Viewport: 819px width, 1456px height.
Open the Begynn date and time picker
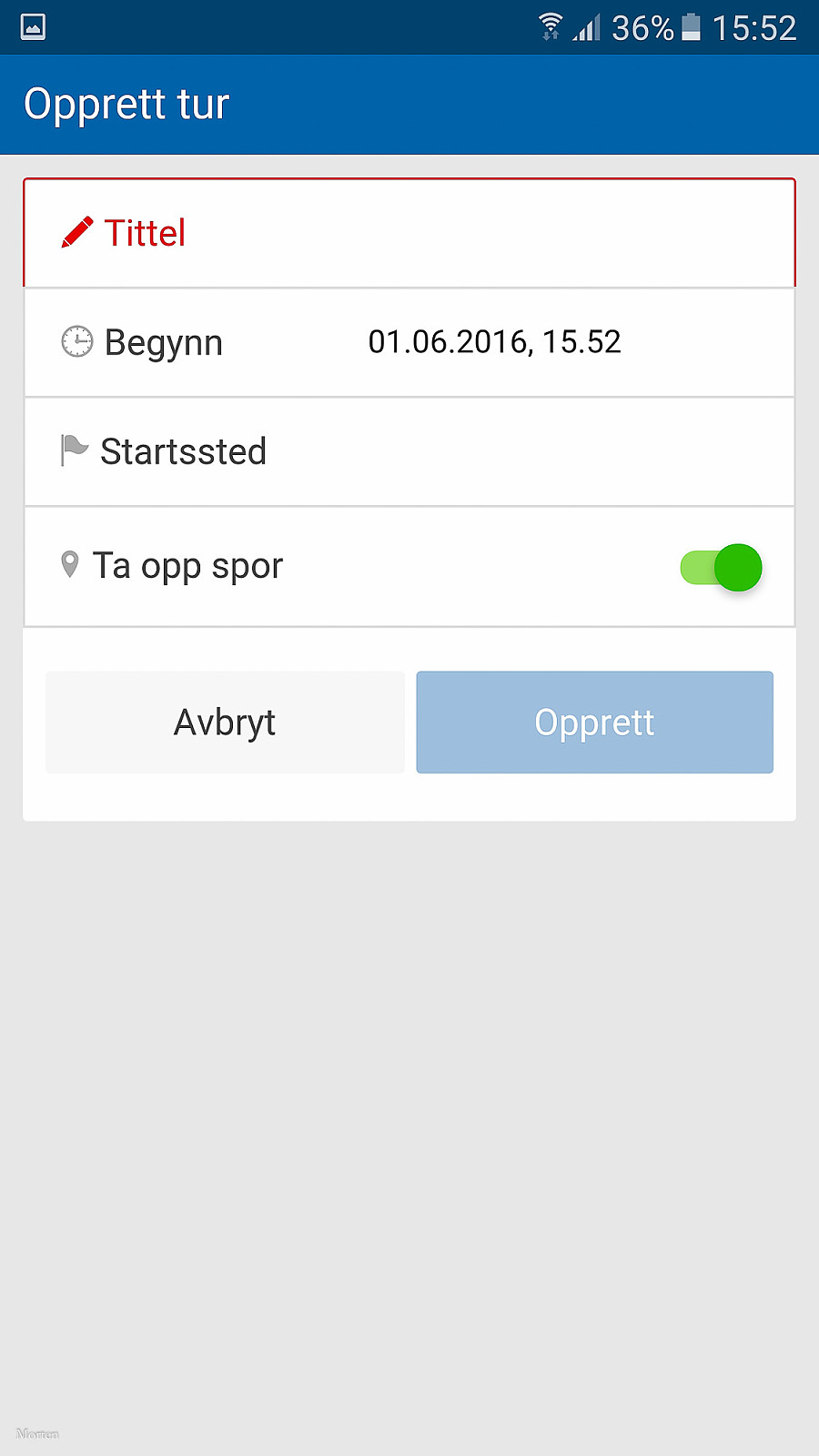409,342
